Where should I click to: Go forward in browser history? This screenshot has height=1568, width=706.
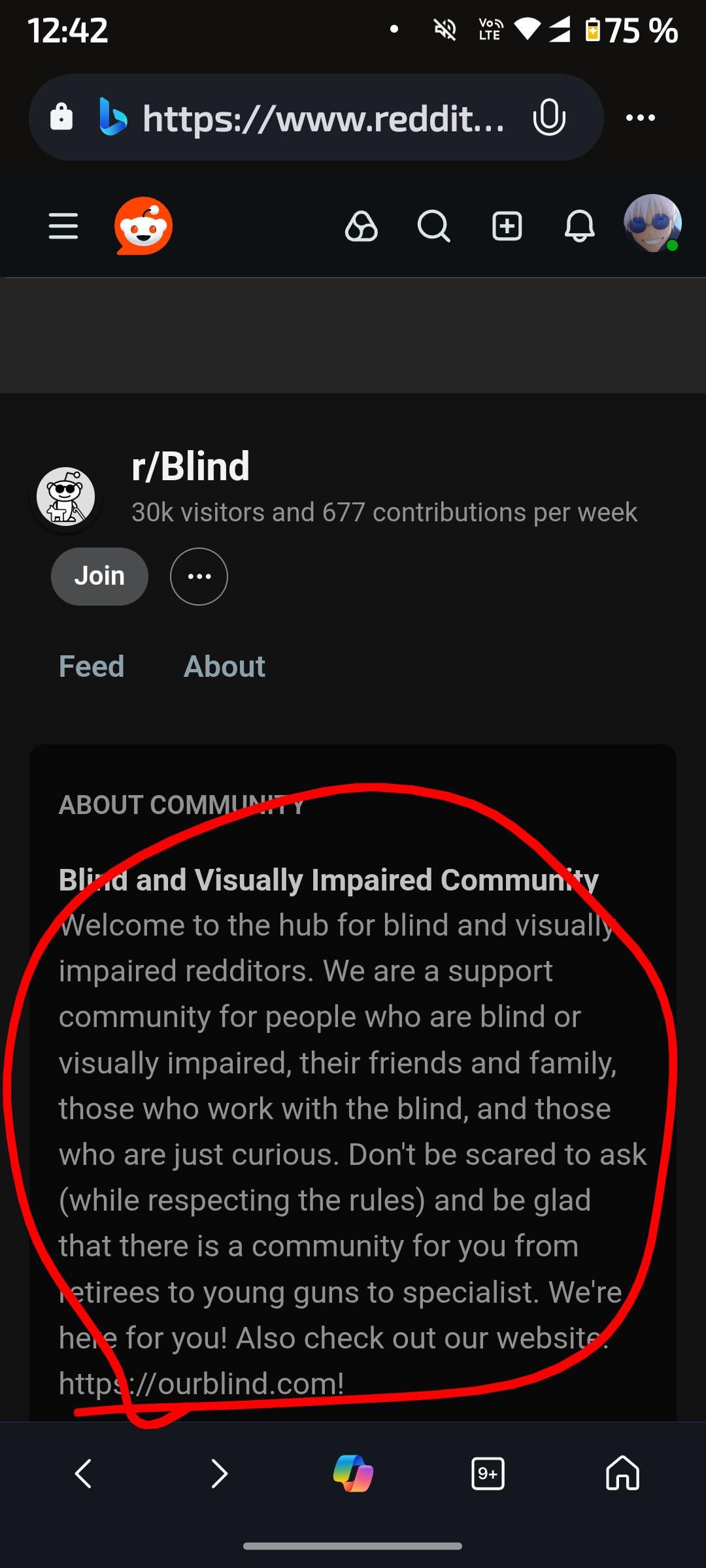(219, 1474)
